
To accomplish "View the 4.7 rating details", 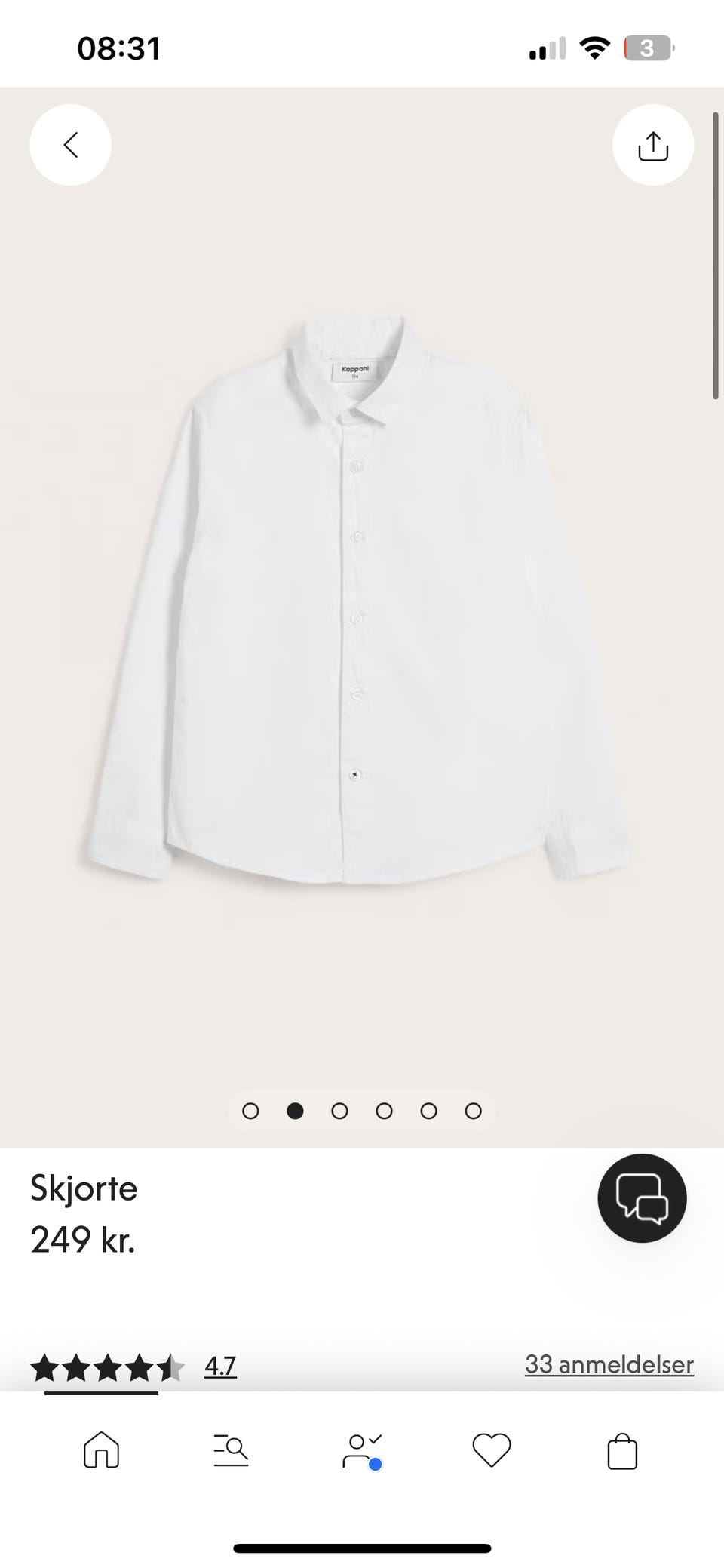I will [220, 1366].
